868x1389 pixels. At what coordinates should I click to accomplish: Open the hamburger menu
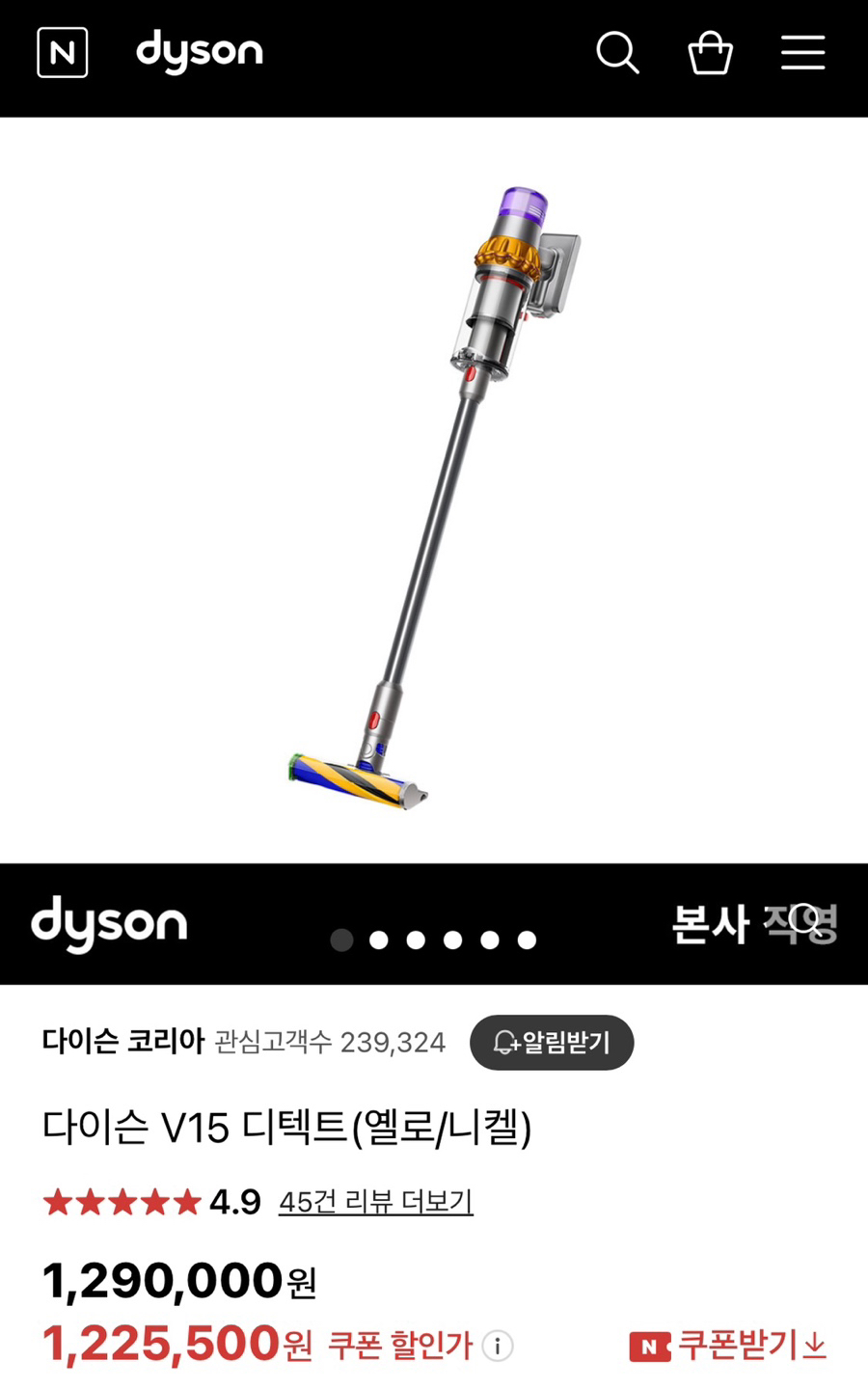click(x=802, y=52)
